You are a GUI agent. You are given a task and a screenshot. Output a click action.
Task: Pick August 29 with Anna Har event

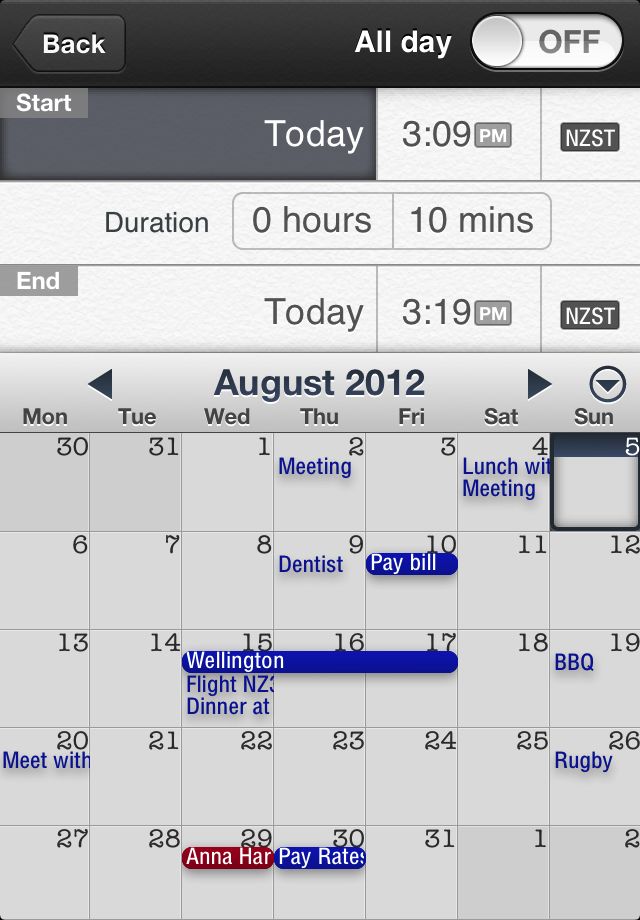[228, 872]
